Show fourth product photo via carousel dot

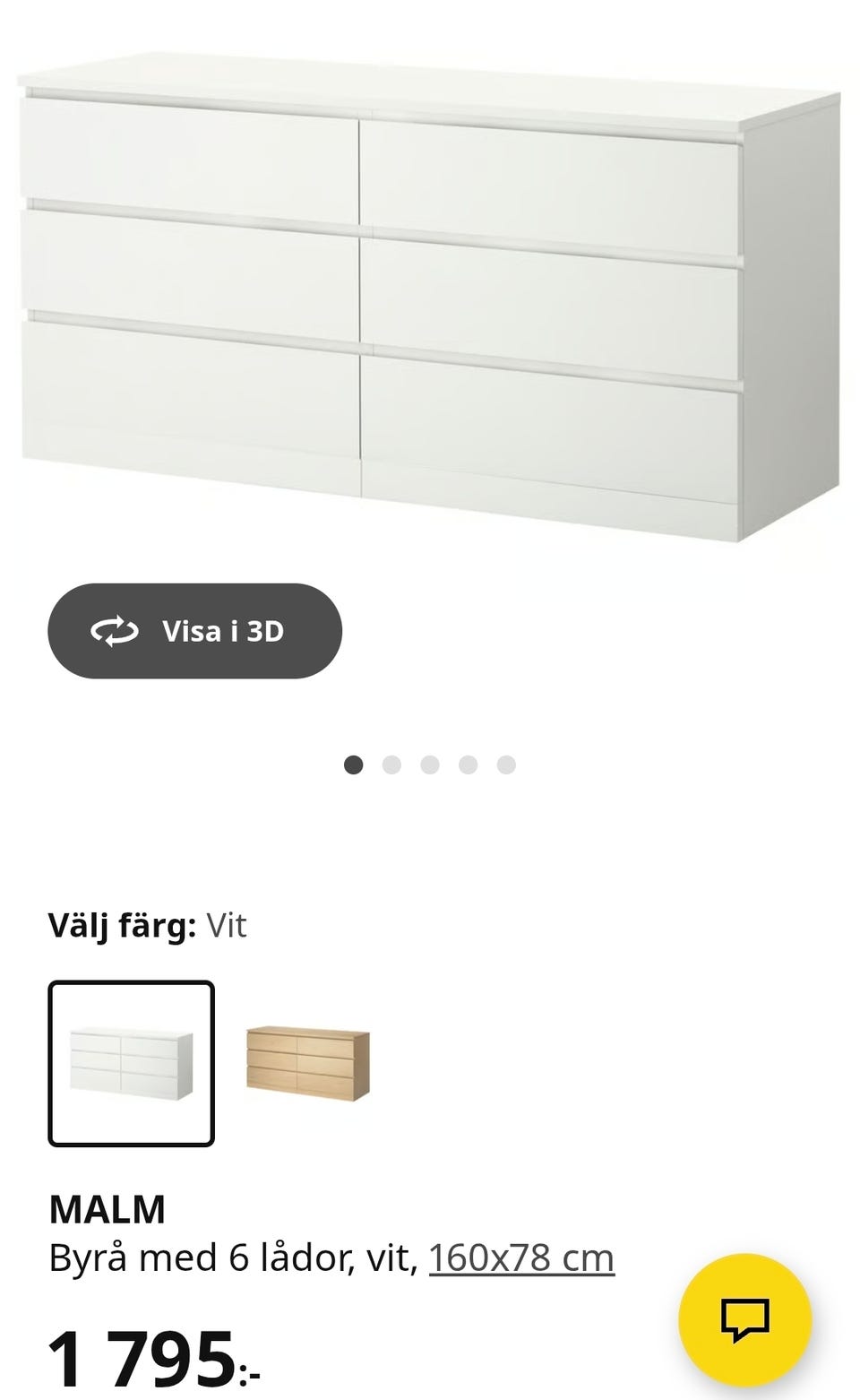[x=467, y=765]
